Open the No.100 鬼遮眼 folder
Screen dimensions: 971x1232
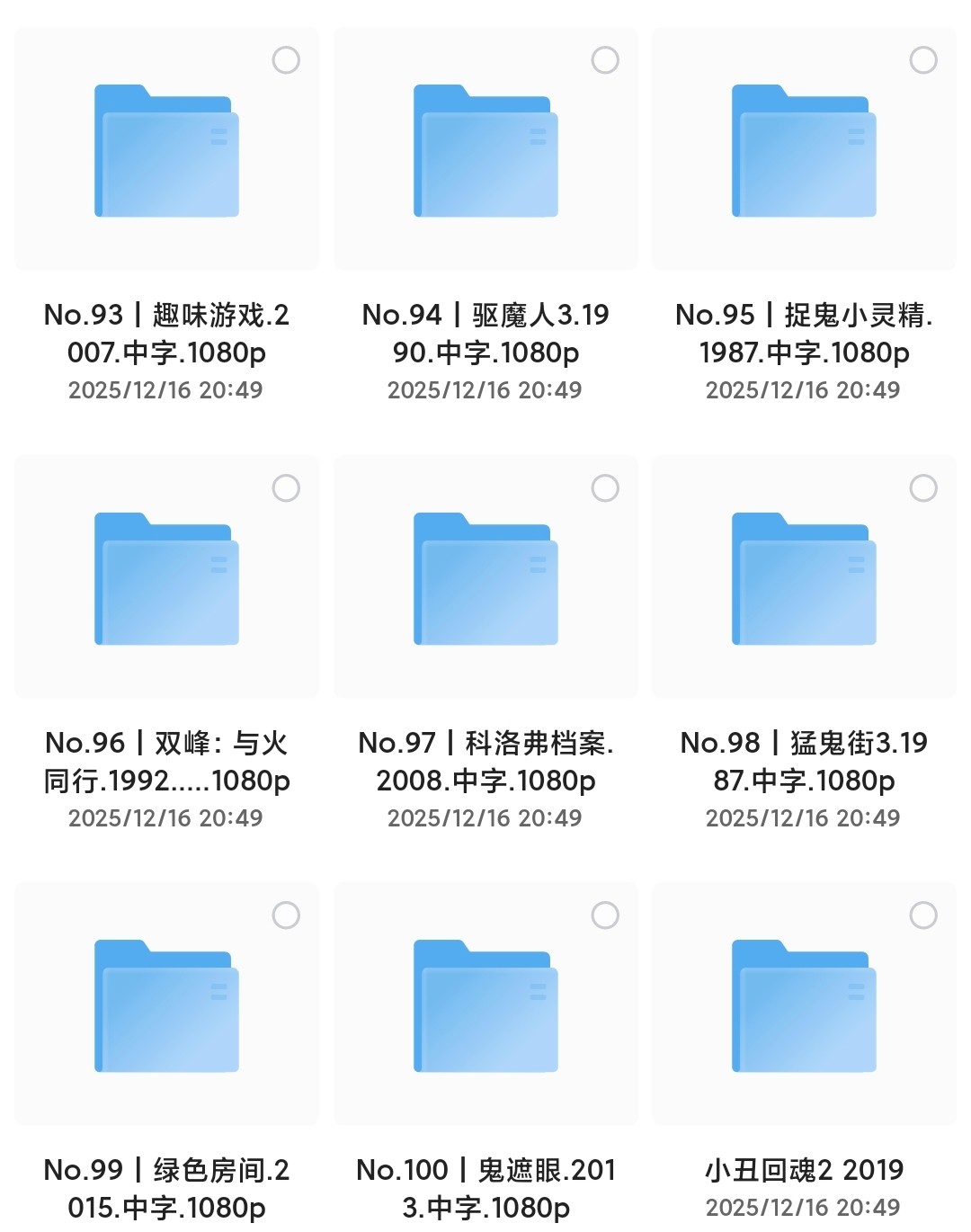(485, 1006)
